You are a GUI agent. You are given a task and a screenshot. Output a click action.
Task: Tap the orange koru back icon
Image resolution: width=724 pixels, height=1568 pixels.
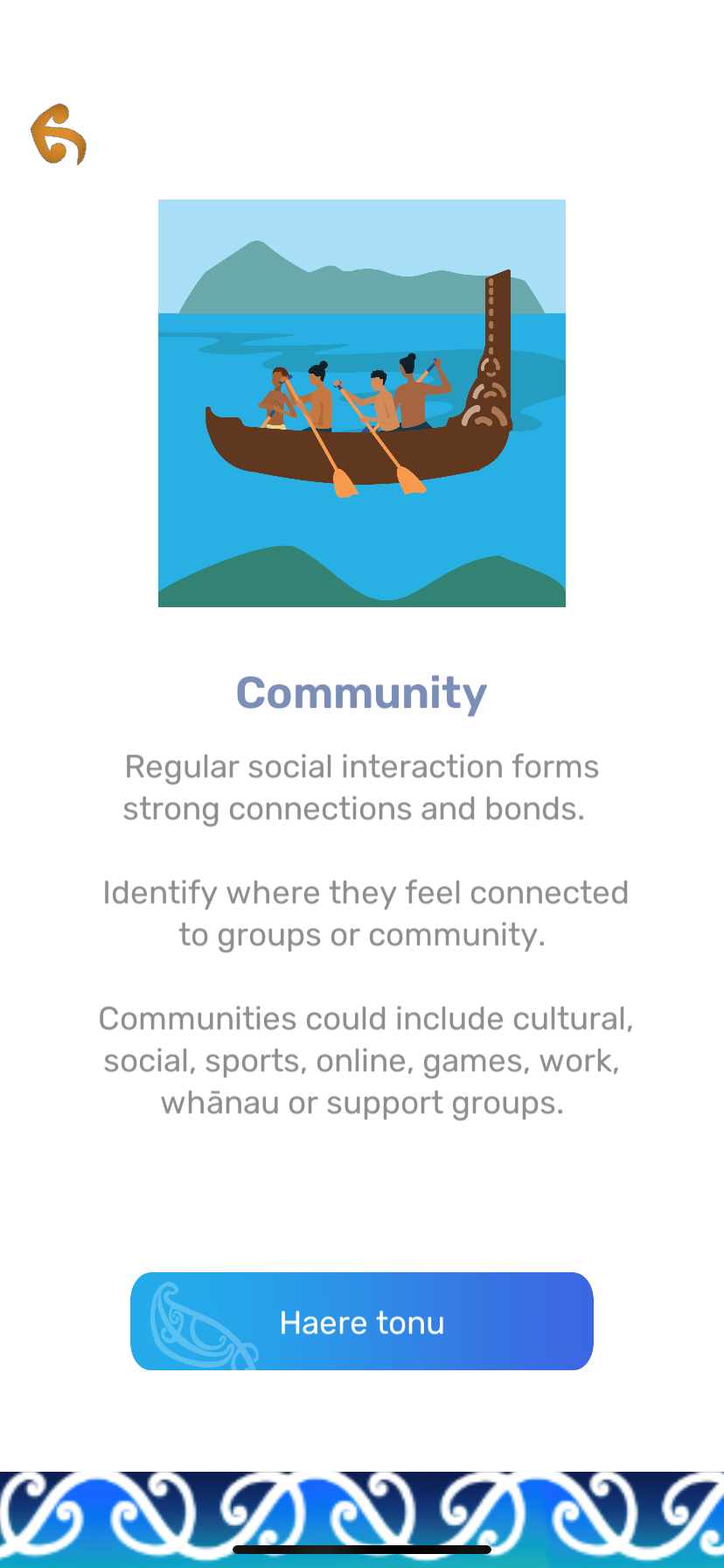[59, 134]
